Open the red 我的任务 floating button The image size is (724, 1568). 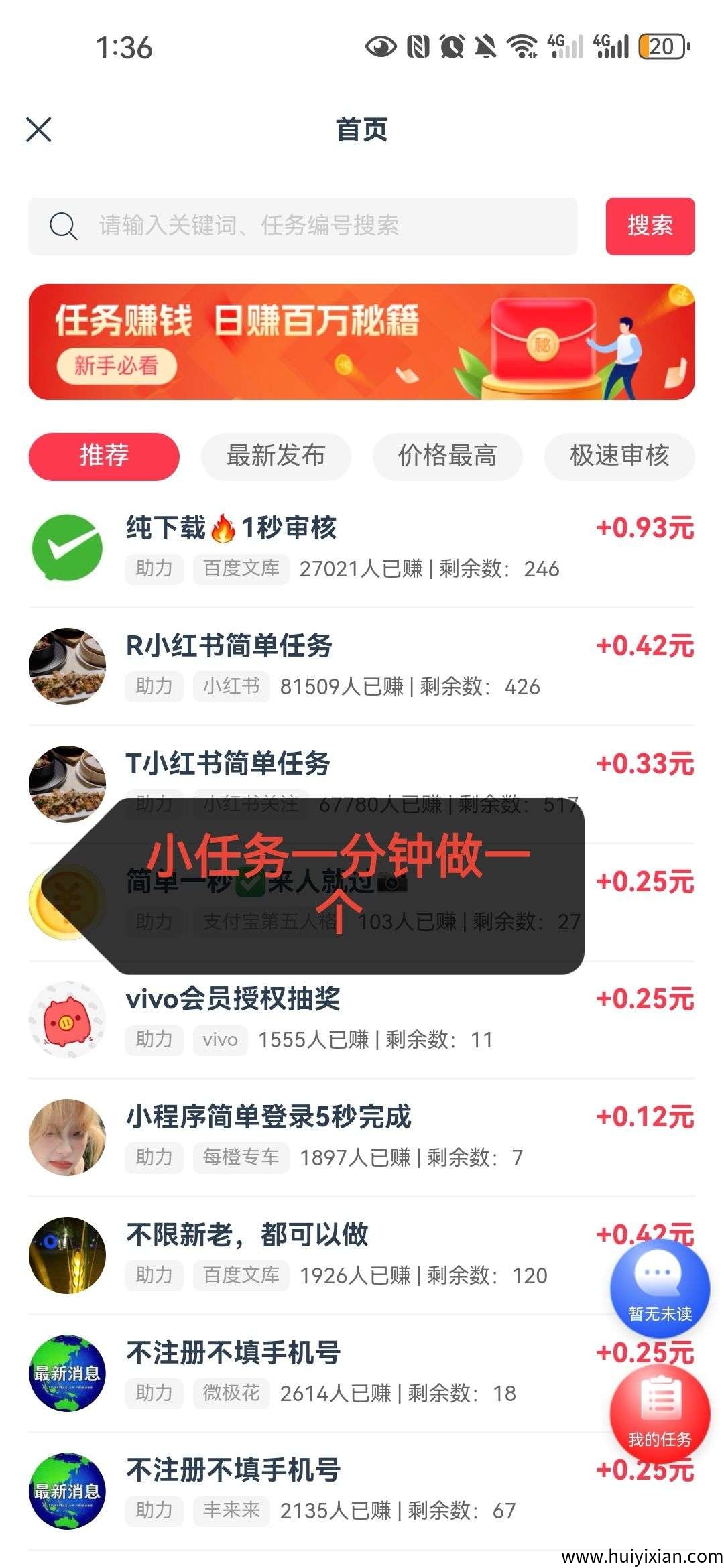click(660, 1415)
